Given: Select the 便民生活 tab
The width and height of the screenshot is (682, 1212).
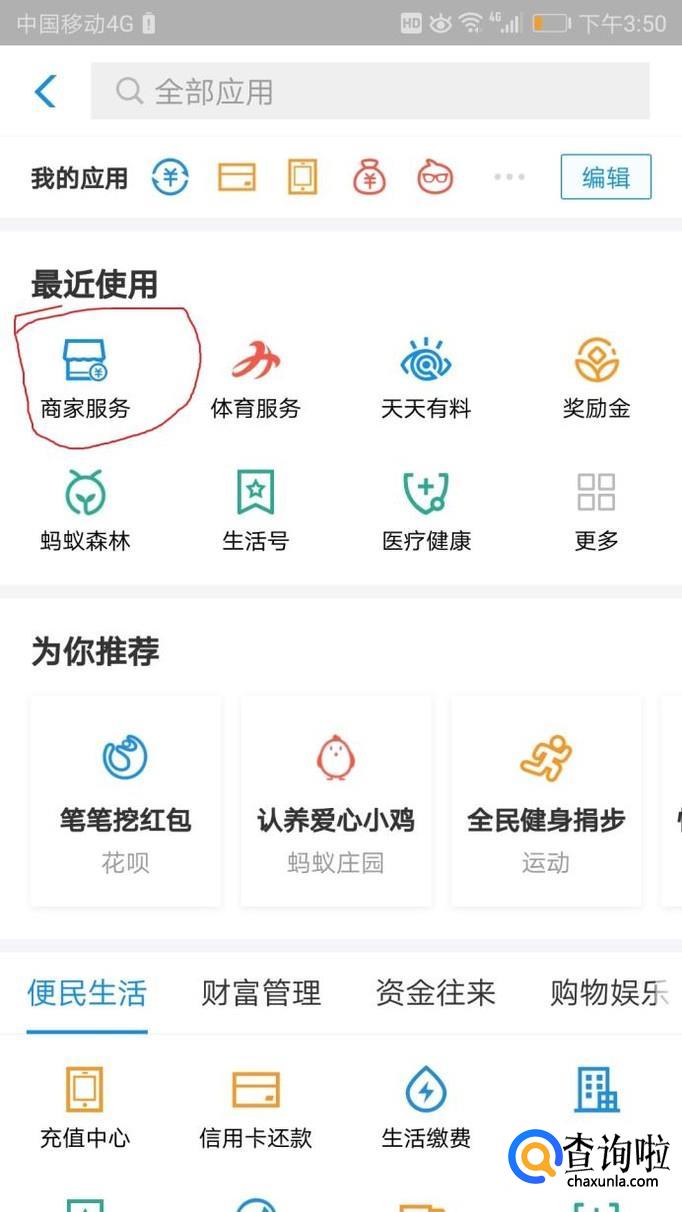Looking at the screenshot, I should (x=87, y=993).
